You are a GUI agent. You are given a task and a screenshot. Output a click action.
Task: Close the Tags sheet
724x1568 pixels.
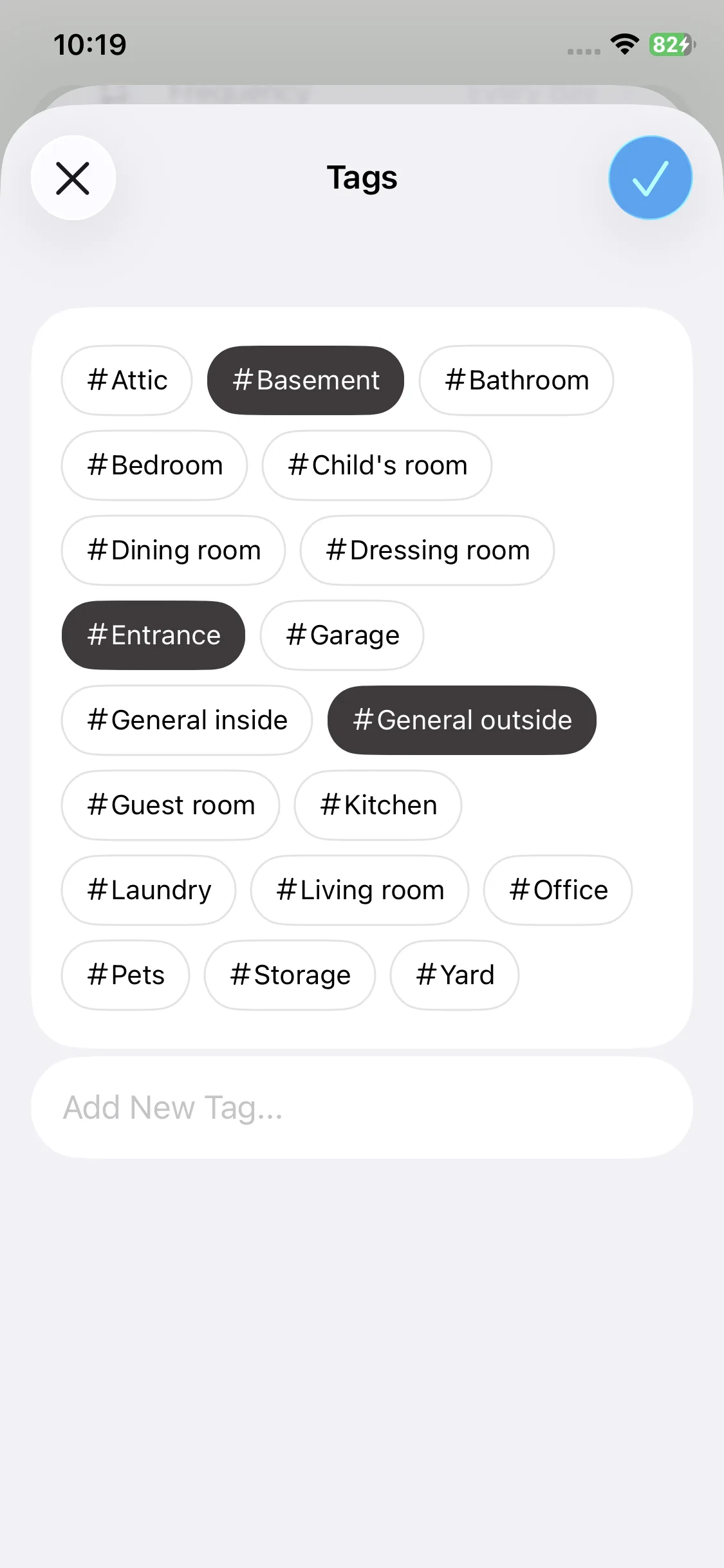(73, 178)
